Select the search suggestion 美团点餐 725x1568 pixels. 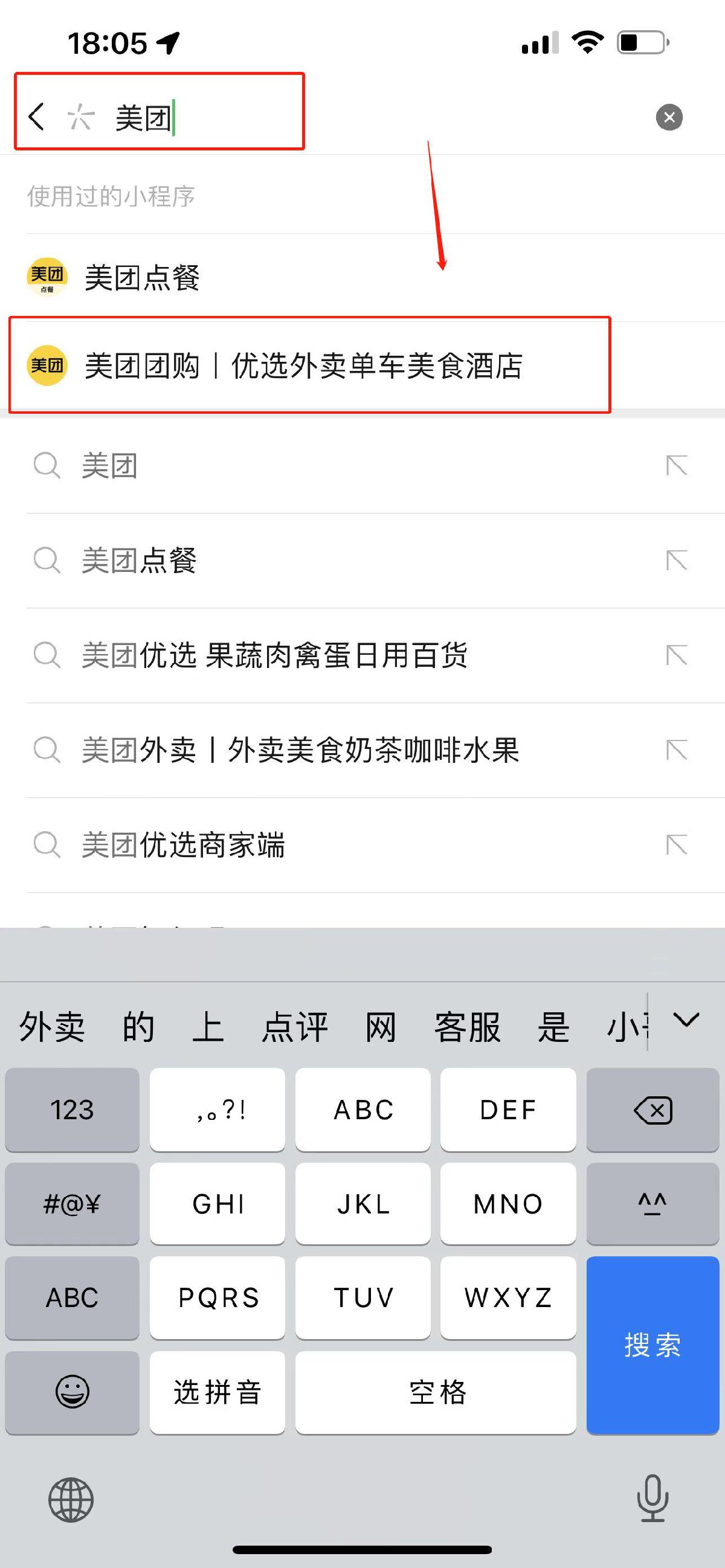(139, 561)
